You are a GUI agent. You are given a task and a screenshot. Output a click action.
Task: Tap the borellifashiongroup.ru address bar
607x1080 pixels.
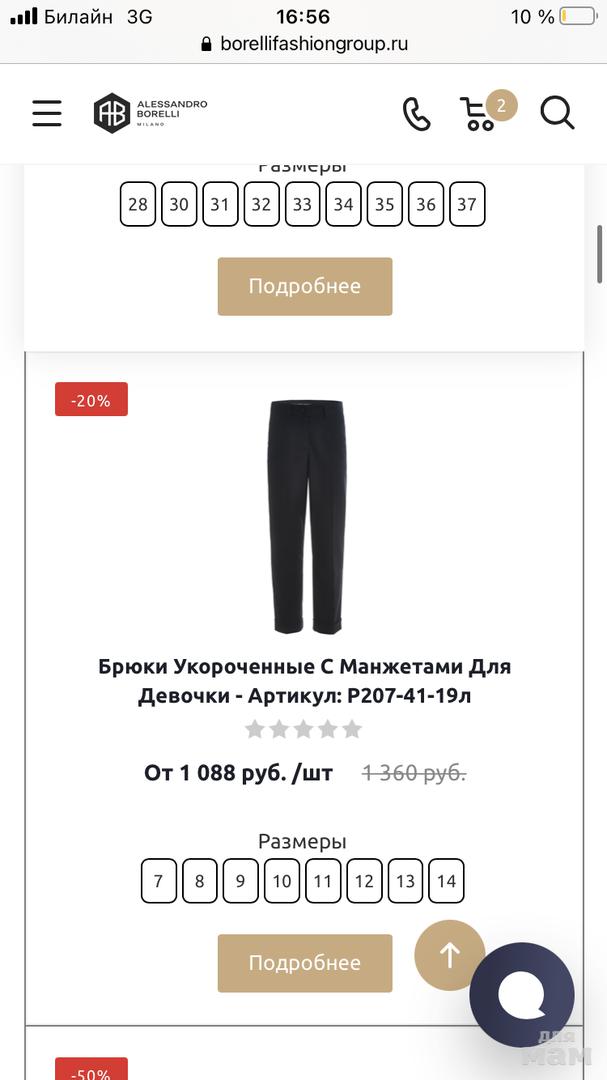(x=304, y=44)
